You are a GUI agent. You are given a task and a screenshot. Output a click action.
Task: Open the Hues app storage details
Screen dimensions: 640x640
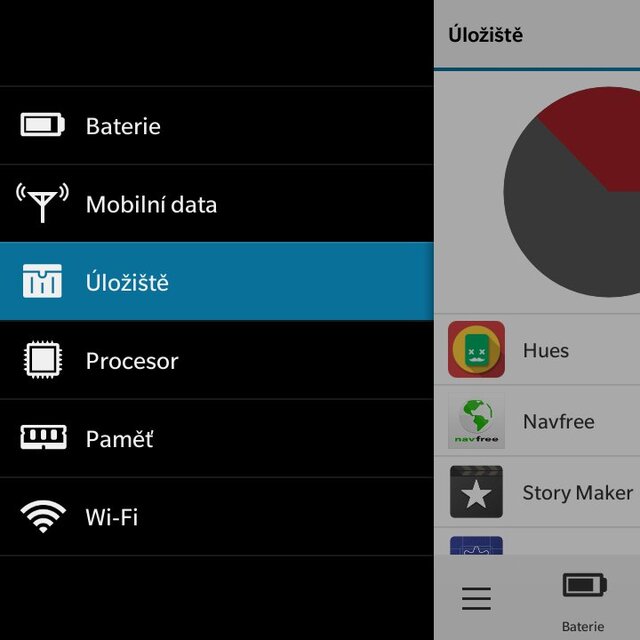(540, 350)
